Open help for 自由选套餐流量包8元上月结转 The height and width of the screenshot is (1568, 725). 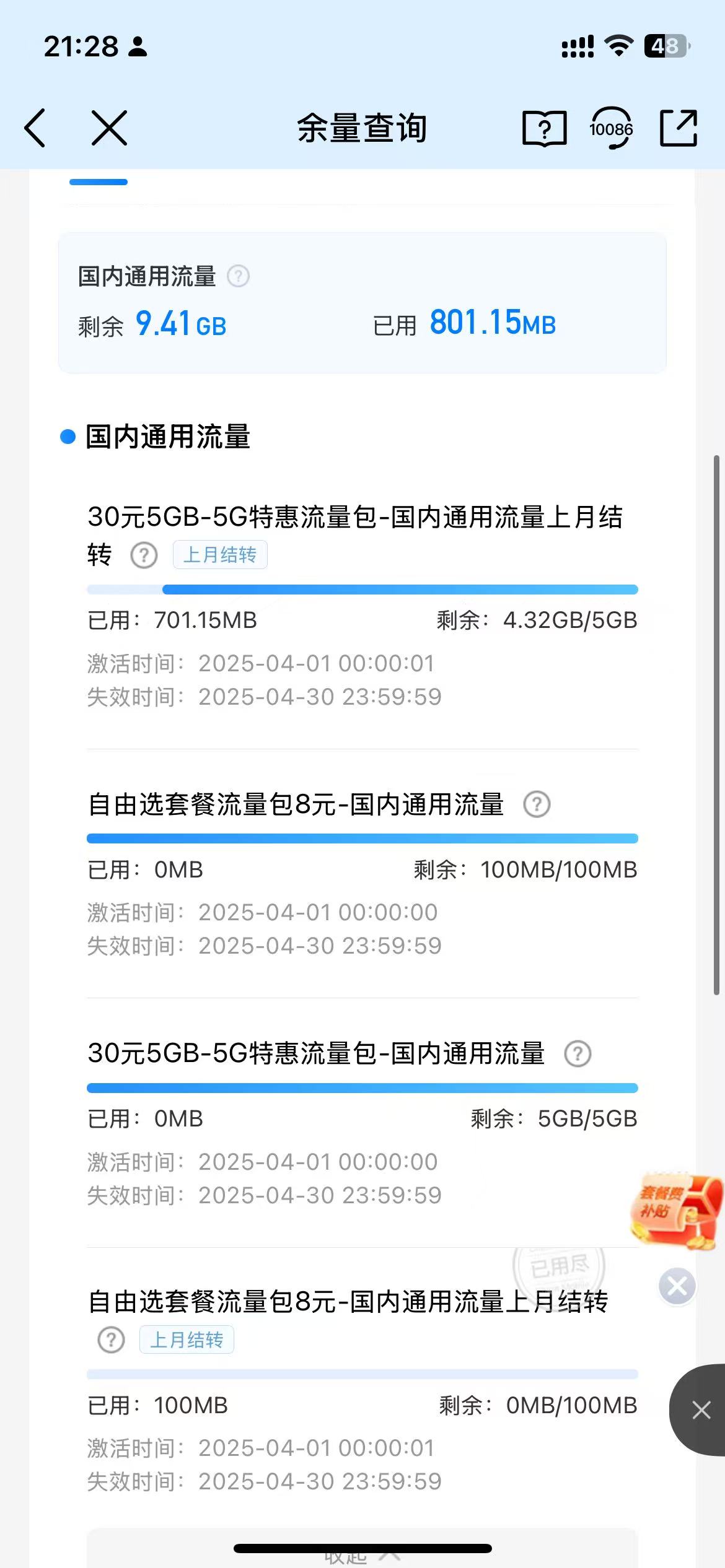(x=112, y=1340)
